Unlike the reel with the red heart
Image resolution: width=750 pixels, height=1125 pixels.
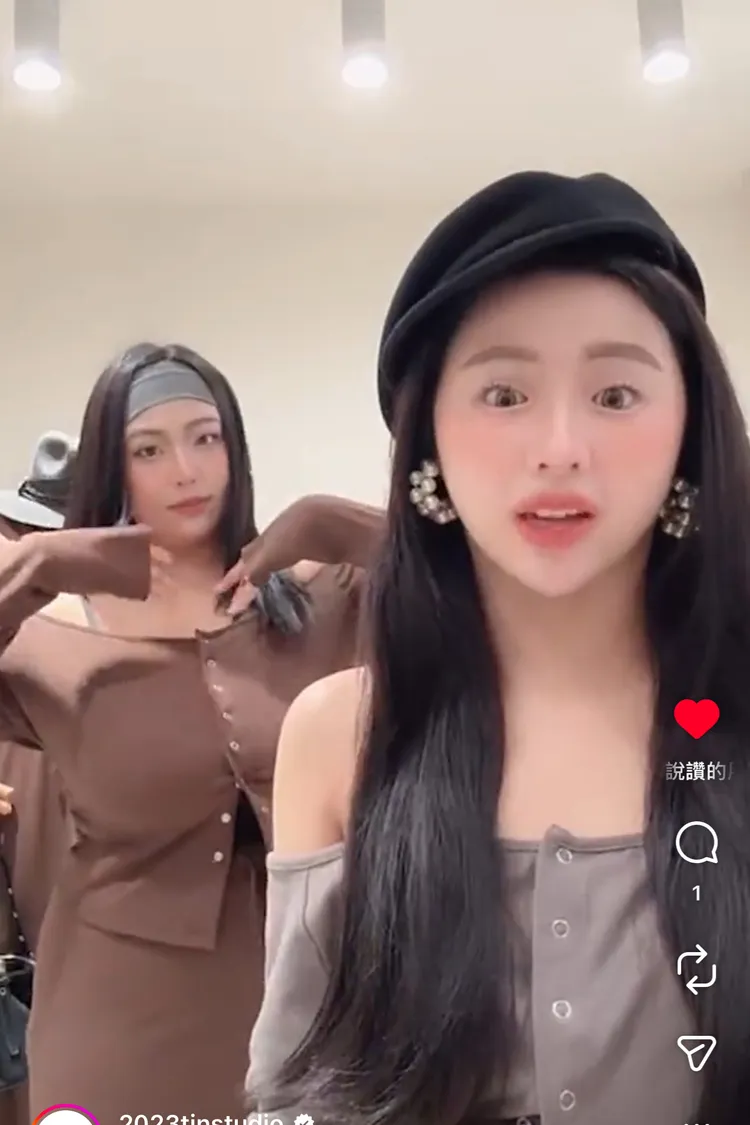pos(696,718)
